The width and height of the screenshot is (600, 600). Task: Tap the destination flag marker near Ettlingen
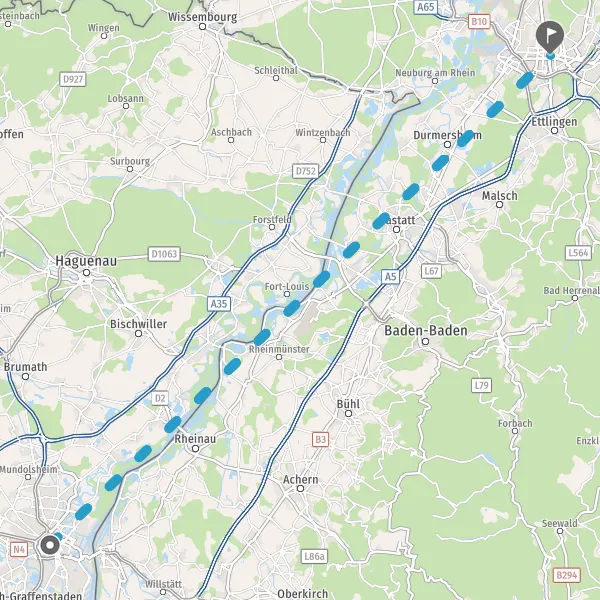pos(550,36)
